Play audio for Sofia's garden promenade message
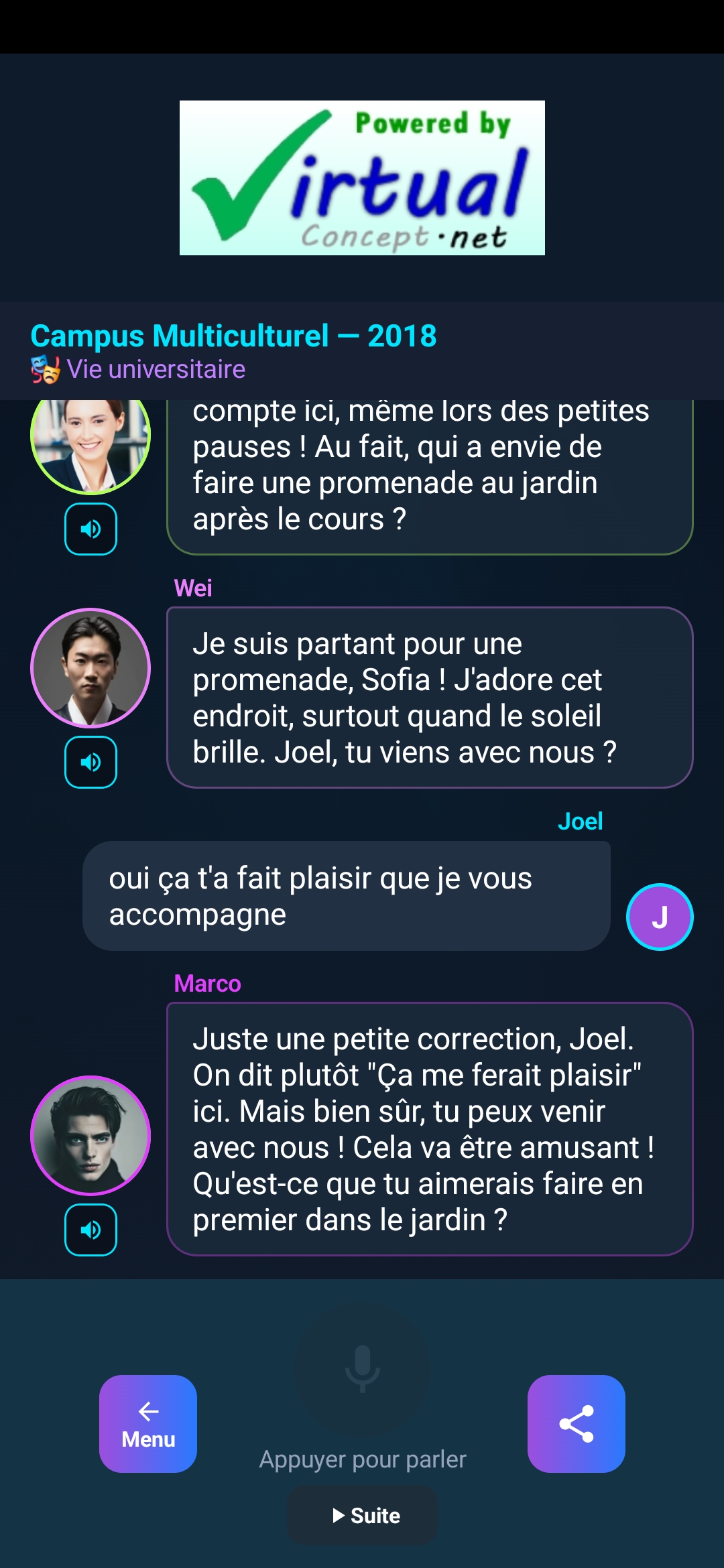724x1568 pixels. 90,529
